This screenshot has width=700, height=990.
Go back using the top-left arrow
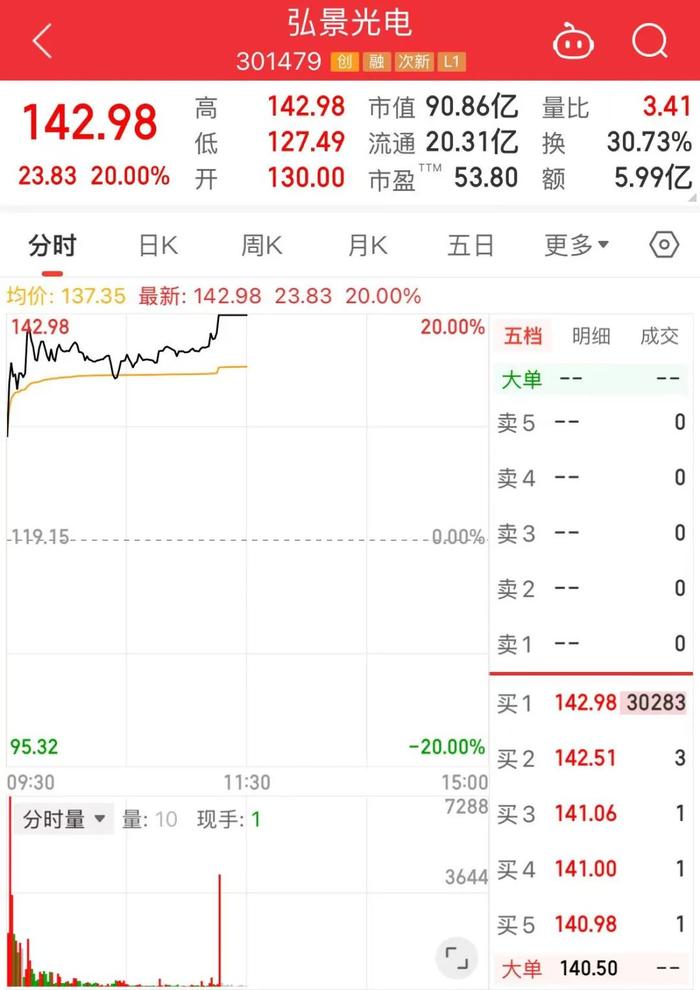pos(42,42)
